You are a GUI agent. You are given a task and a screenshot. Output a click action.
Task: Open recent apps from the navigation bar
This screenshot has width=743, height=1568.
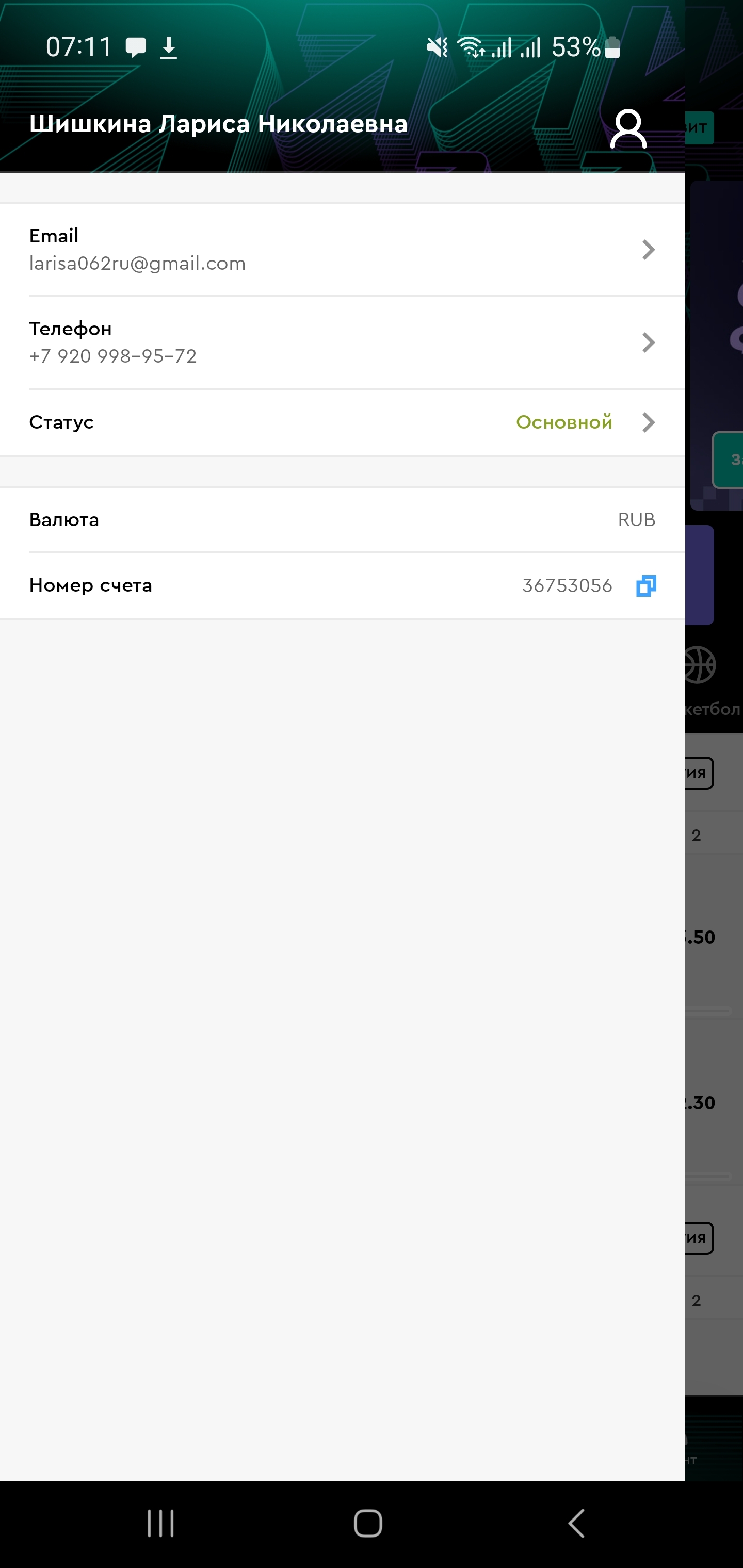(x=161, y=1524)
